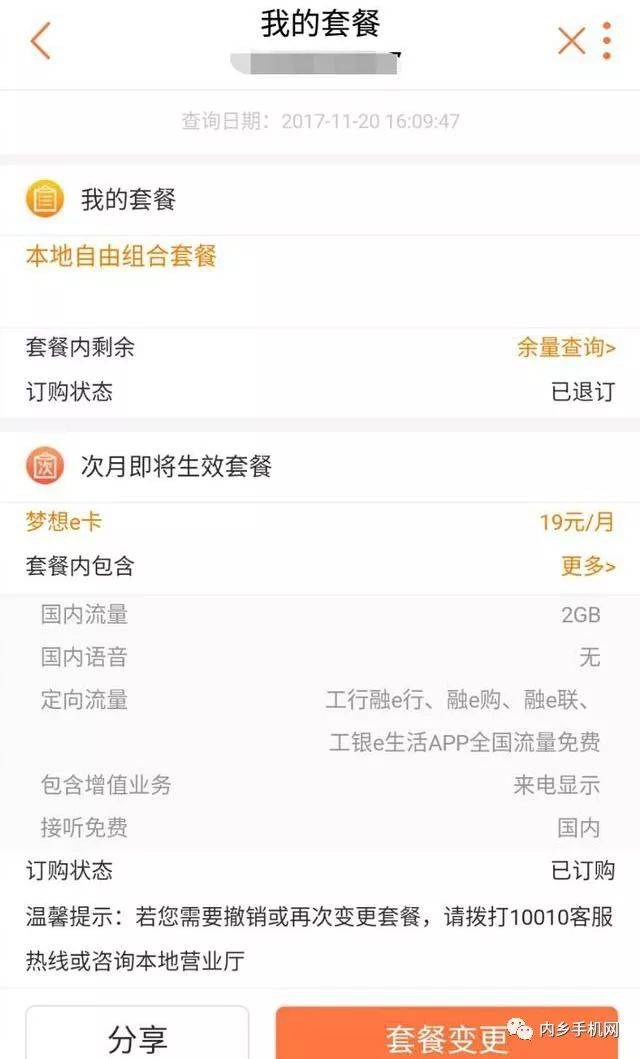Tap the 分享 share button
This screenshot has width=640, height=1059.
(x=137, y=1035)
